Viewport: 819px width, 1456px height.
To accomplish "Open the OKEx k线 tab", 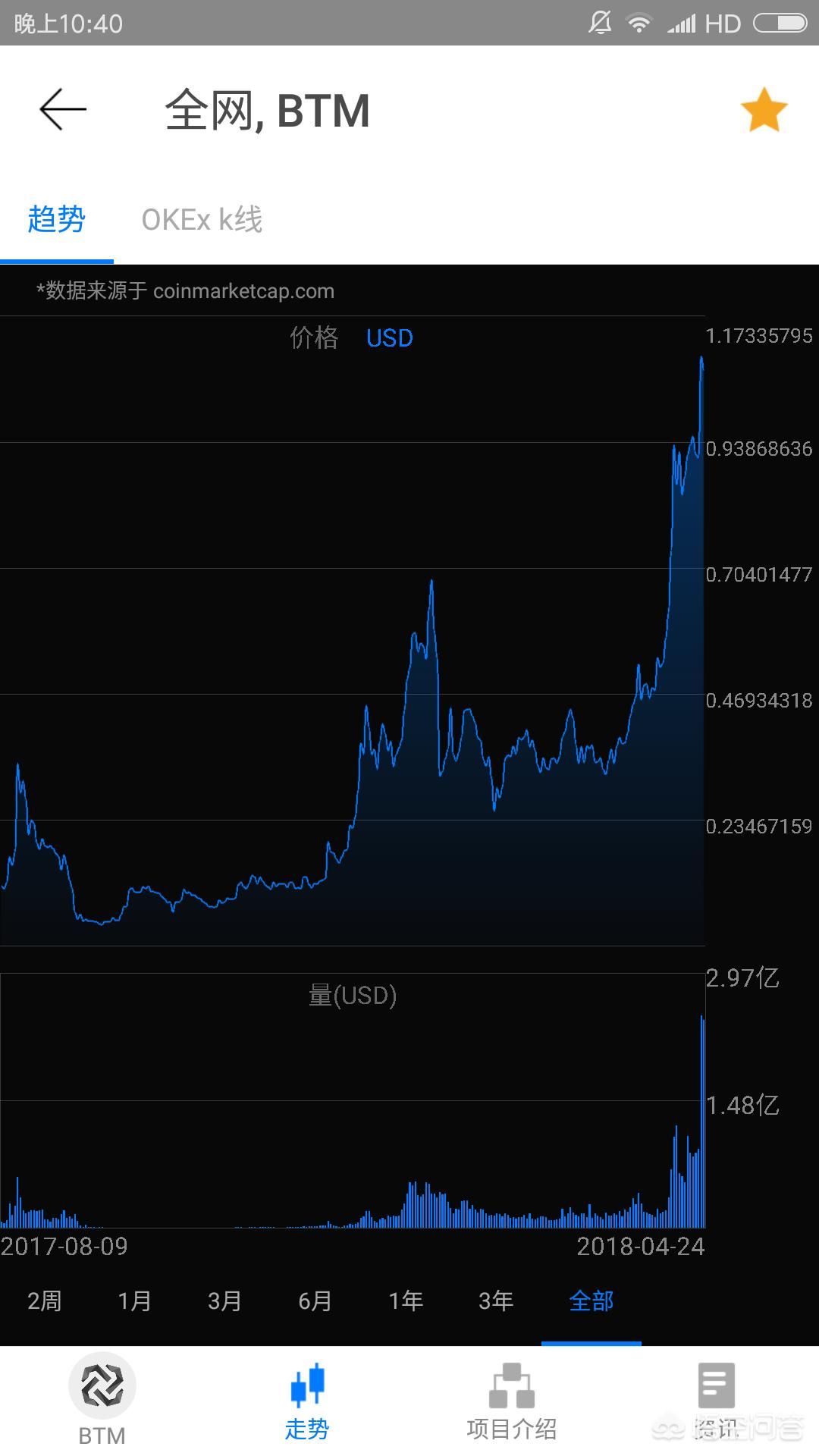I will (x=202, y=220).
